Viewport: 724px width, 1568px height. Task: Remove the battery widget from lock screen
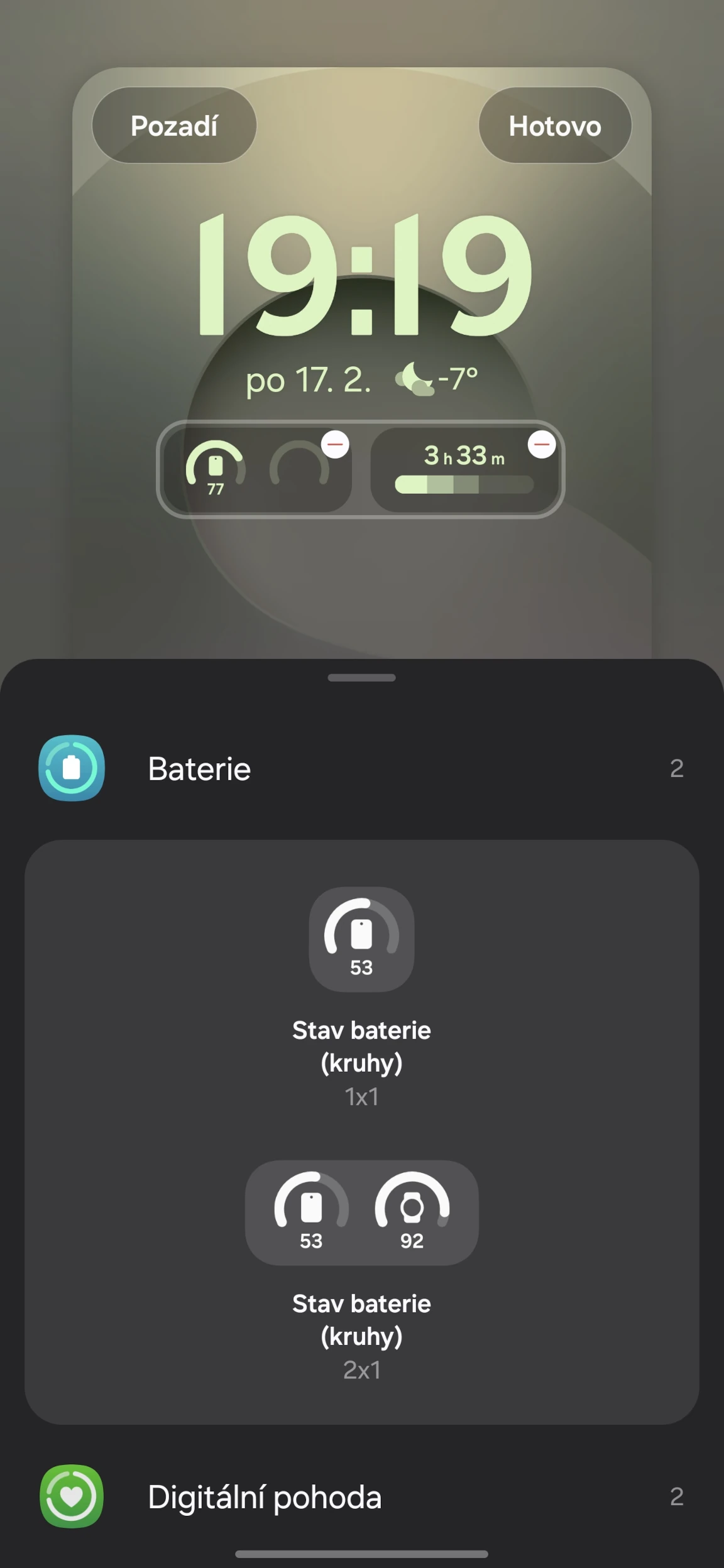(335, 445)
